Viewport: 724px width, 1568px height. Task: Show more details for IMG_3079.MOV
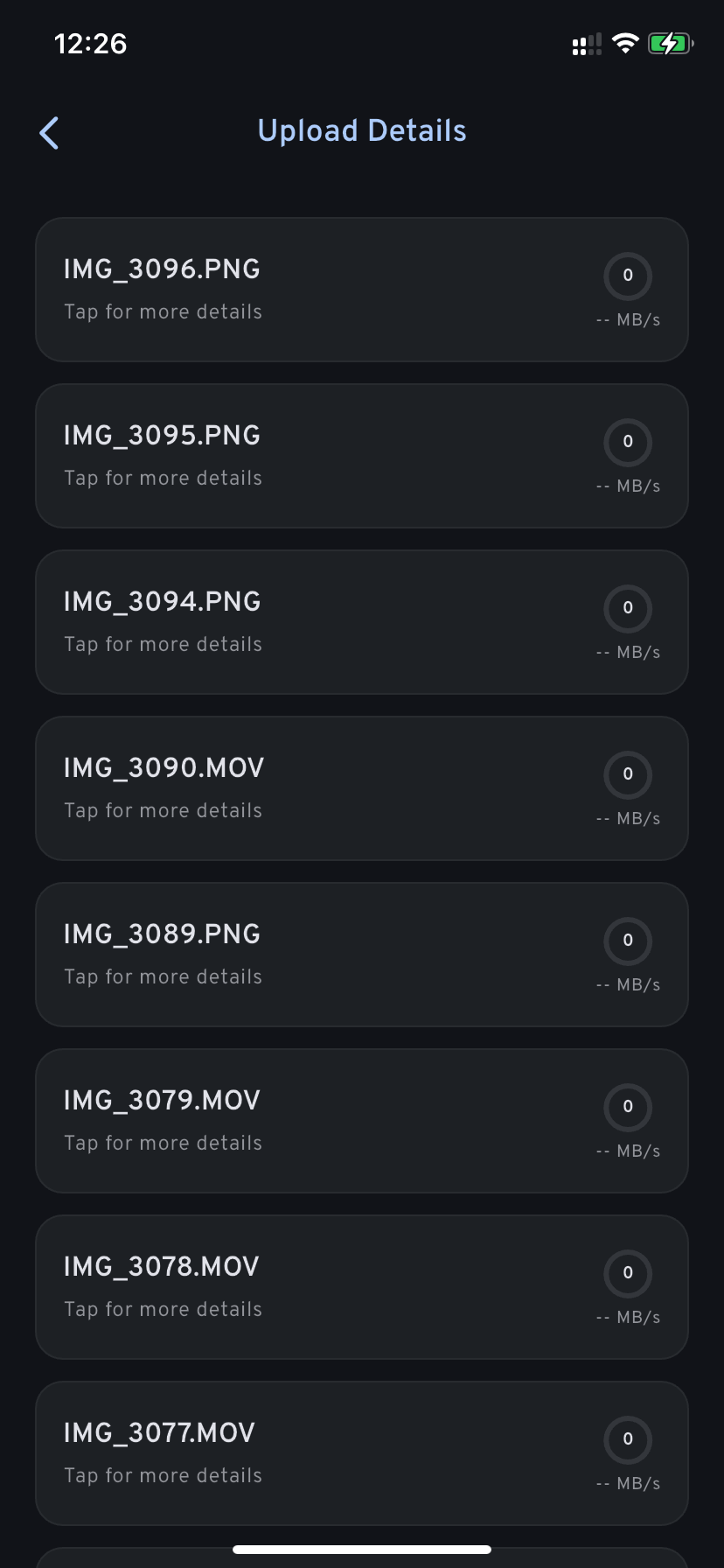pyautogui.click(x=361, y=1121)
